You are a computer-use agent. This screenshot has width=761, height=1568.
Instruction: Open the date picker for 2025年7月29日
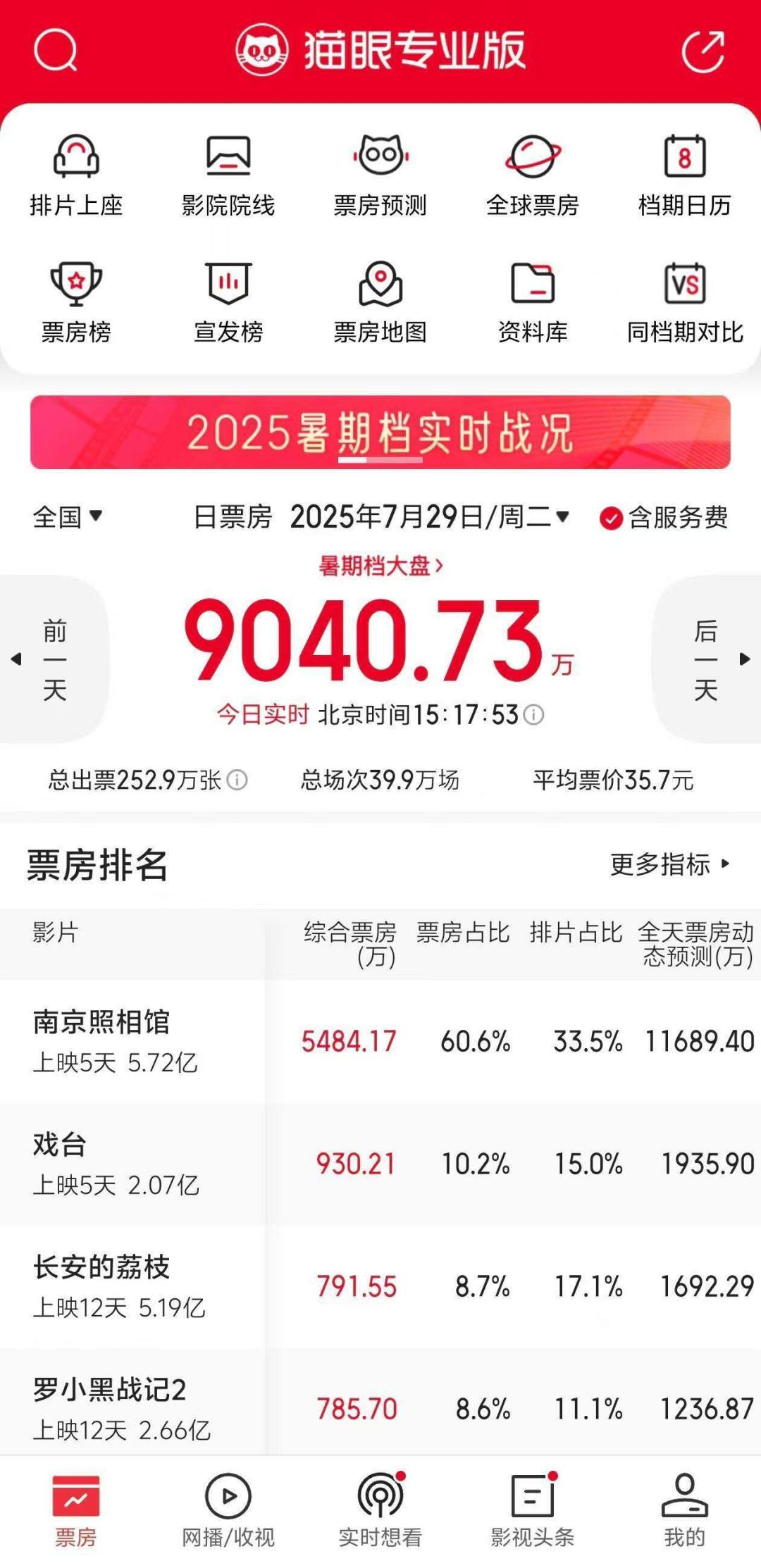[430, 517]
